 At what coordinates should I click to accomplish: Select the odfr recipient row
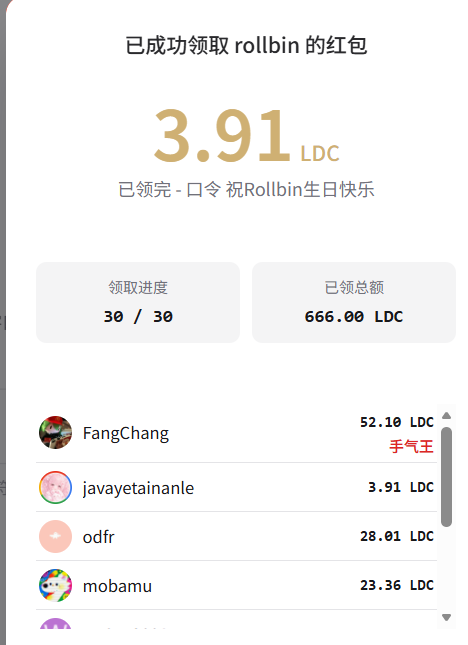pyautogui.click(x=236, y=536)
